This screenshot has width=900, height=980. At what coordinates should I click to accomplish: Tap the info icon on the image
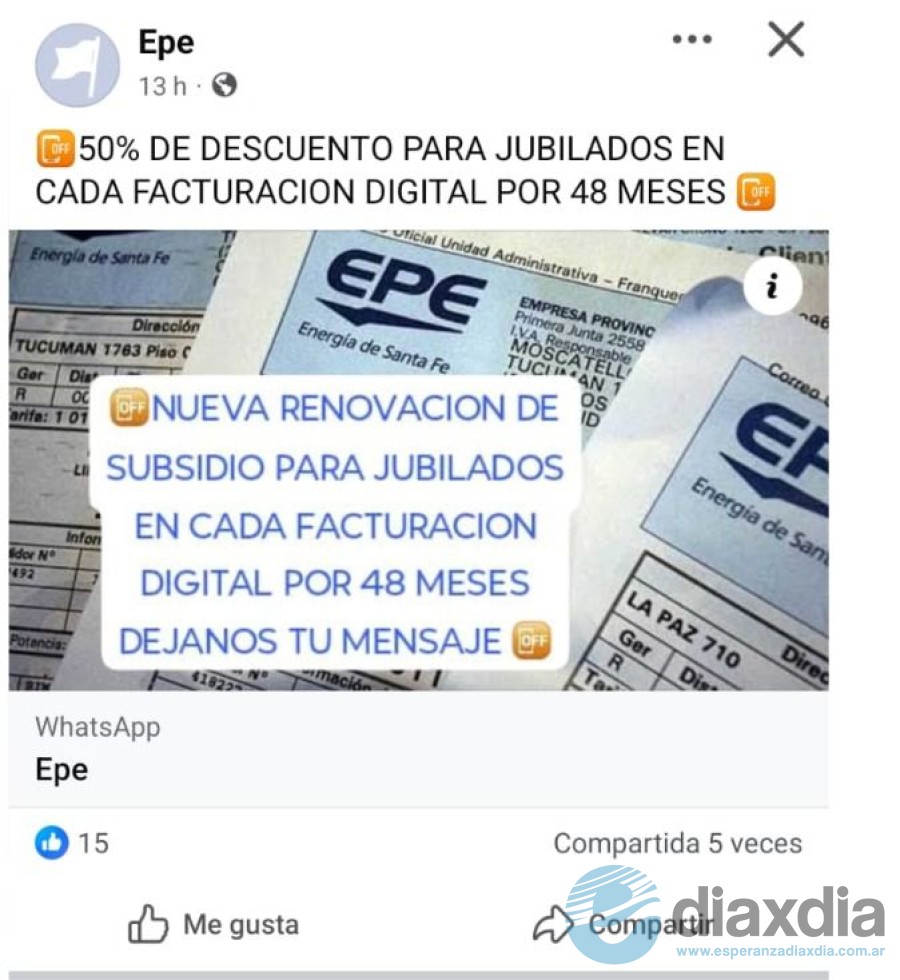[770, 288]
